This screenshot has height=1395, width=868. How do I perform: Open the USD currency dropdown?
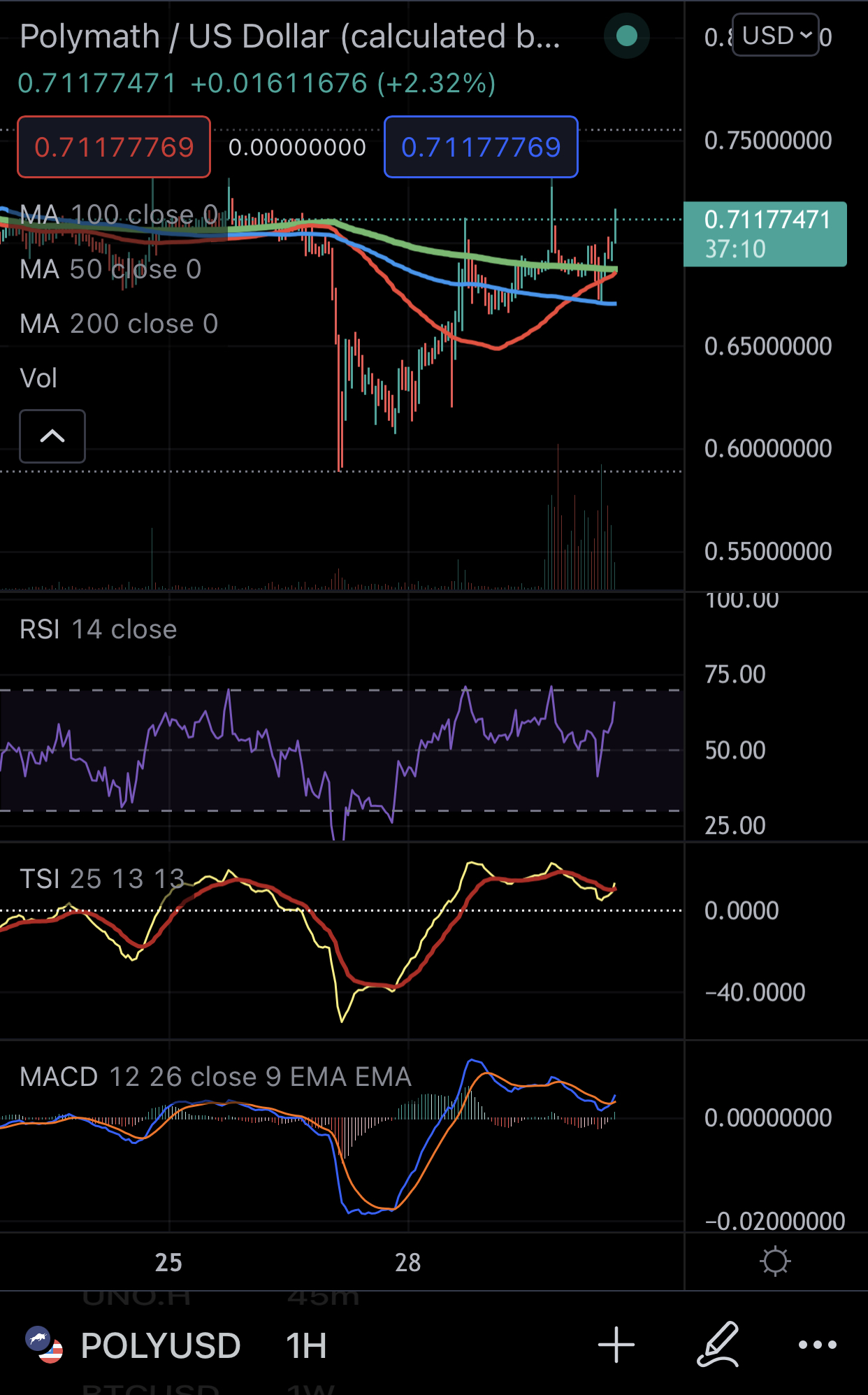coord(775,35)
